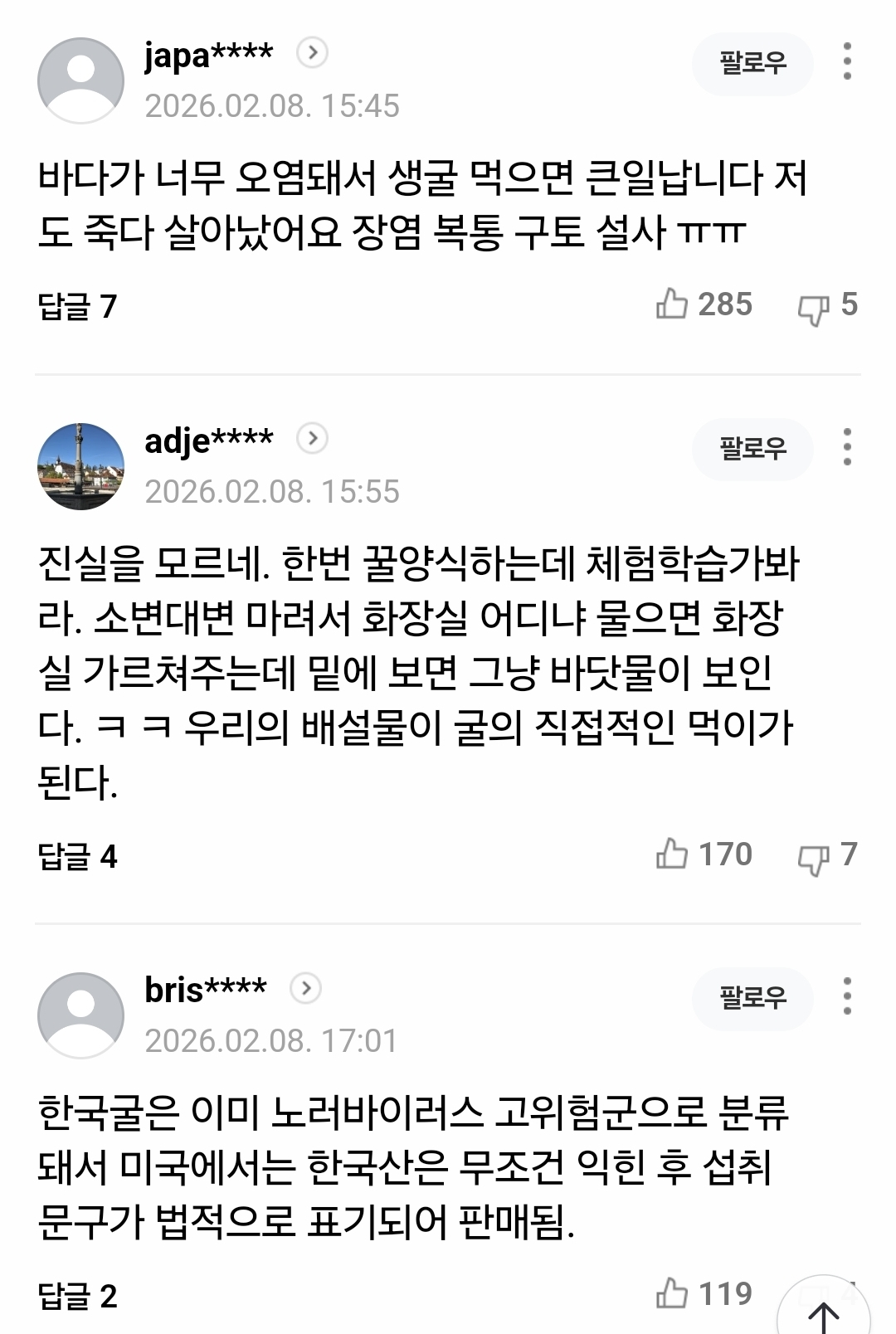This screenshot has height=1334, width=896.
Task: Follow user japa****
Action: pyautogui.click(x=752, y=63)
